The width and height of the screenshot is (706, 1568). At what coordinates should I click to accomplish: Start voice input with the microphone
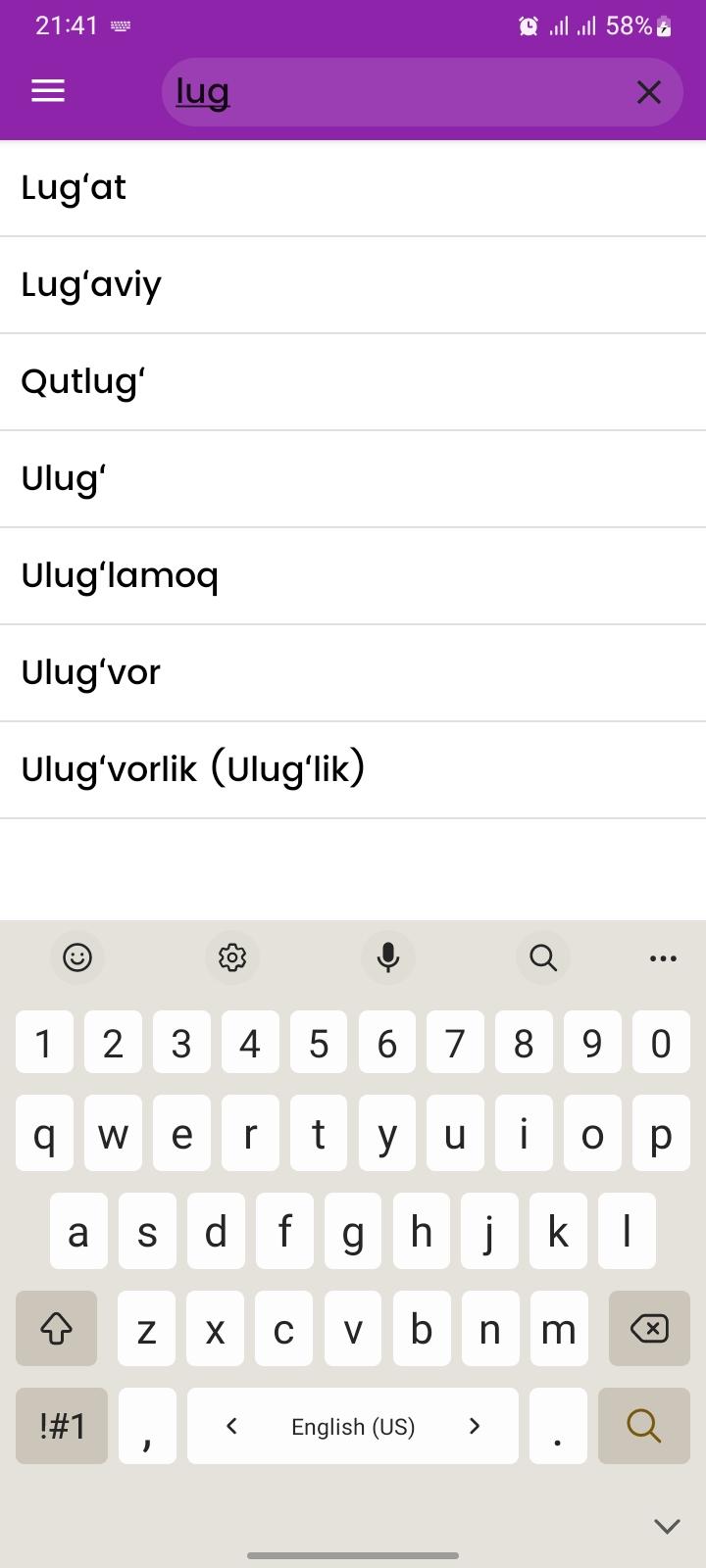pos(388,957)
